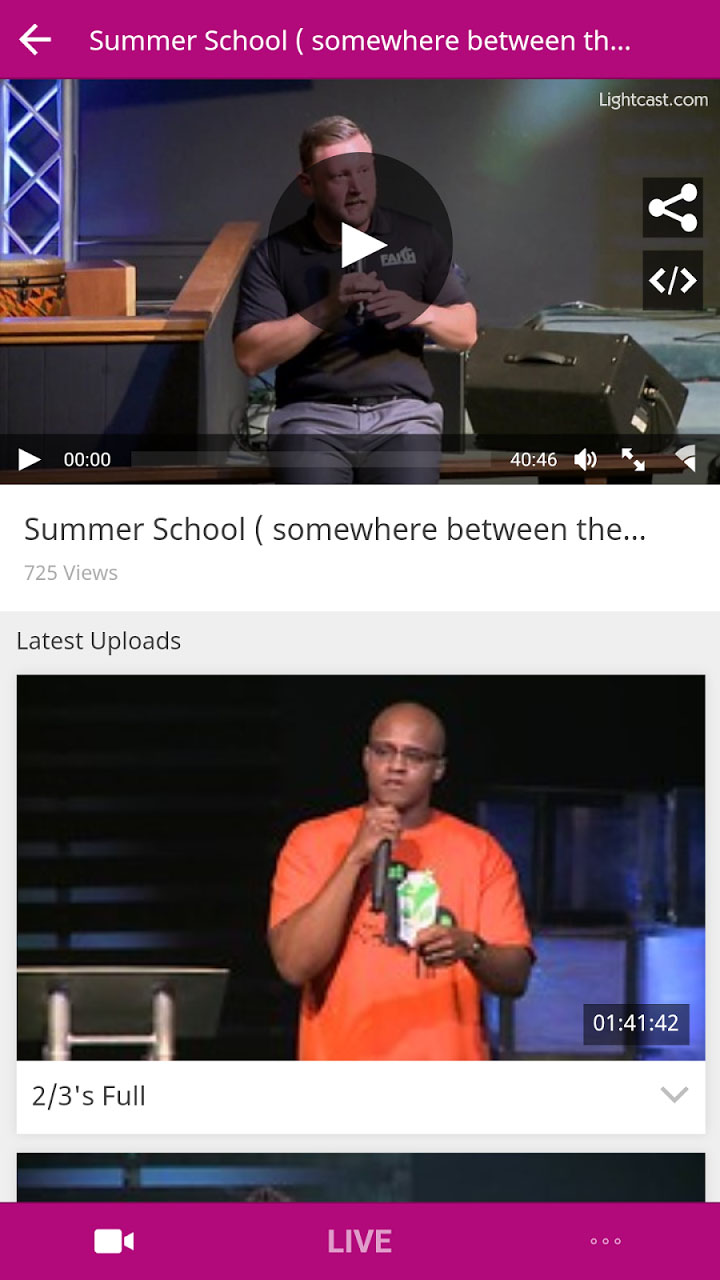Open the 2/3's Full video
The height and width of the screenshot is (1280, 720).
pos(361,867)
